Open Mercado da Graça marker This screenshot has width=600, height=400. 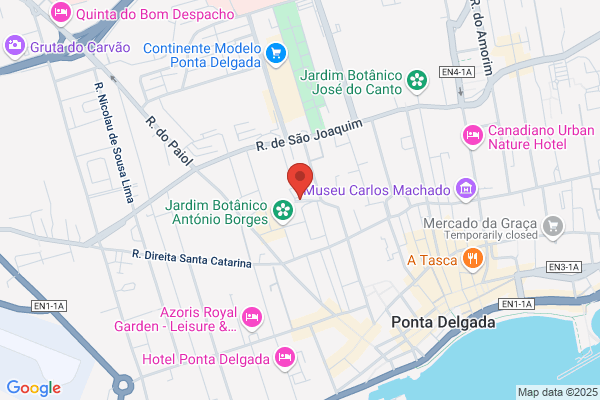tap(553, 227)
